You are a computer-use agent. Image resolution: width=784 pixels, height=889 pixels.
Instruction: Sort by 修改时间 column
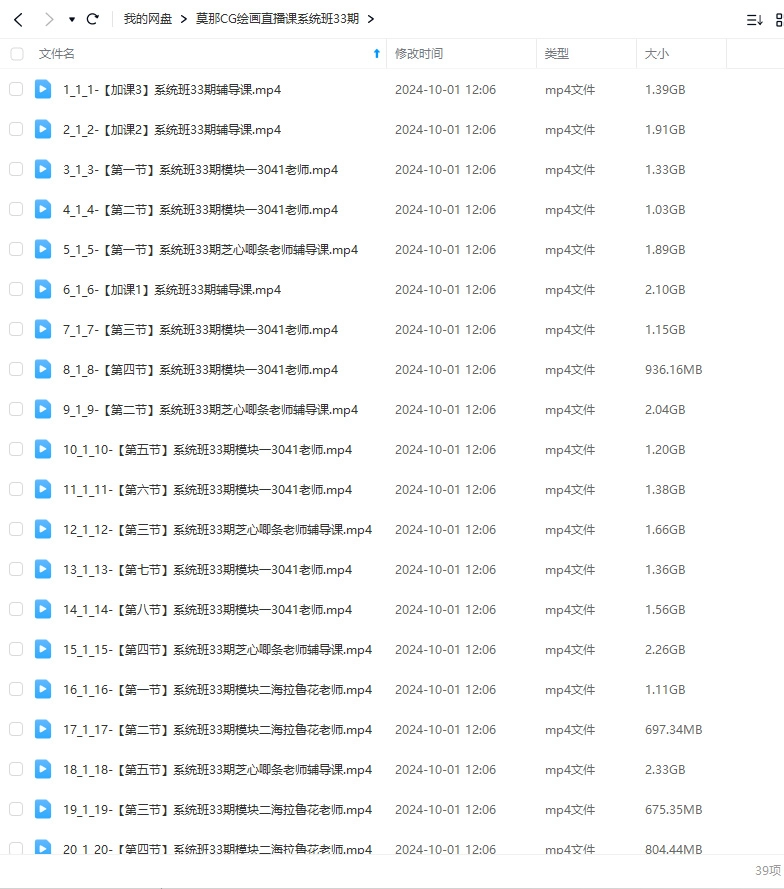point(419,54)
